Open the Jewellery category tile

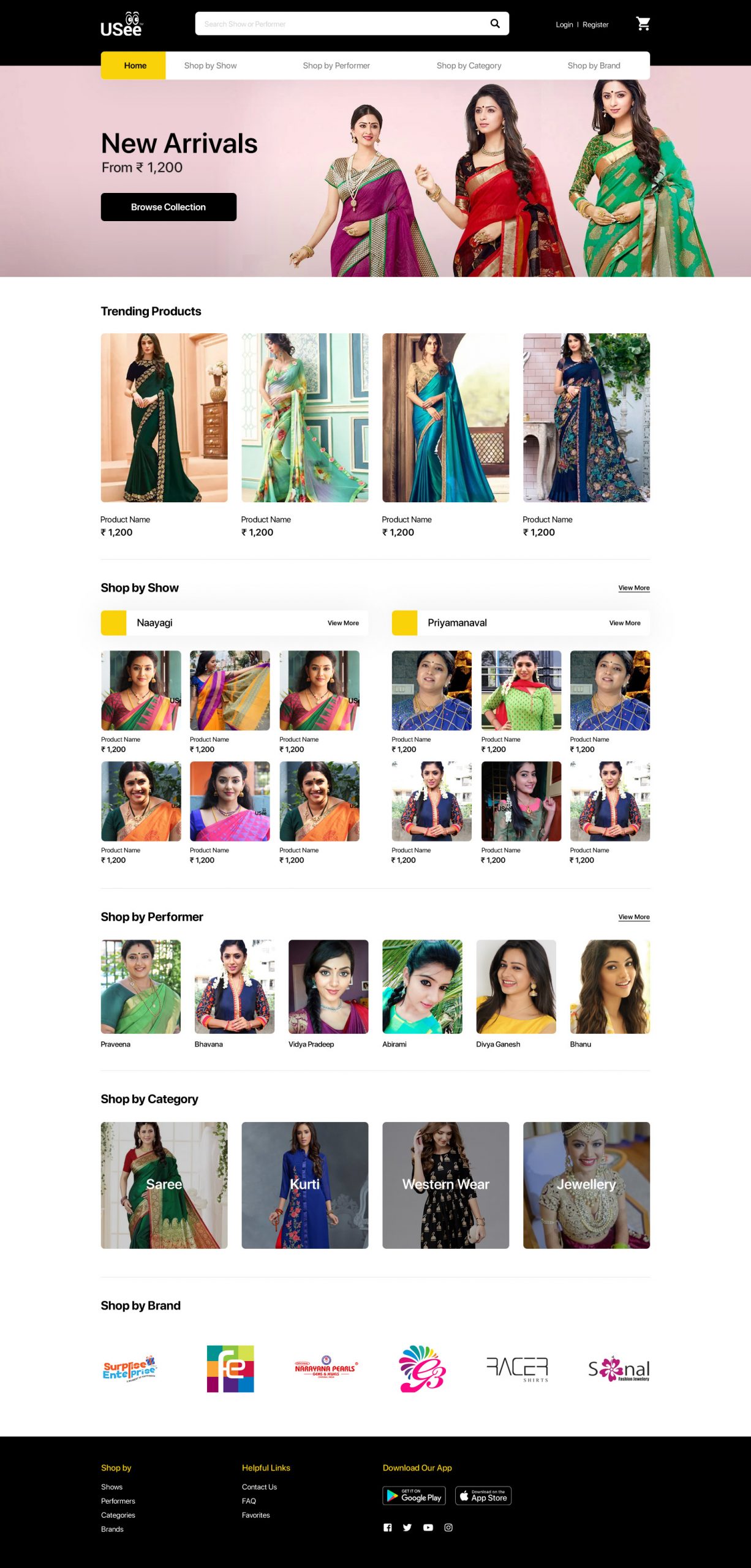[x=586, y=1185]
